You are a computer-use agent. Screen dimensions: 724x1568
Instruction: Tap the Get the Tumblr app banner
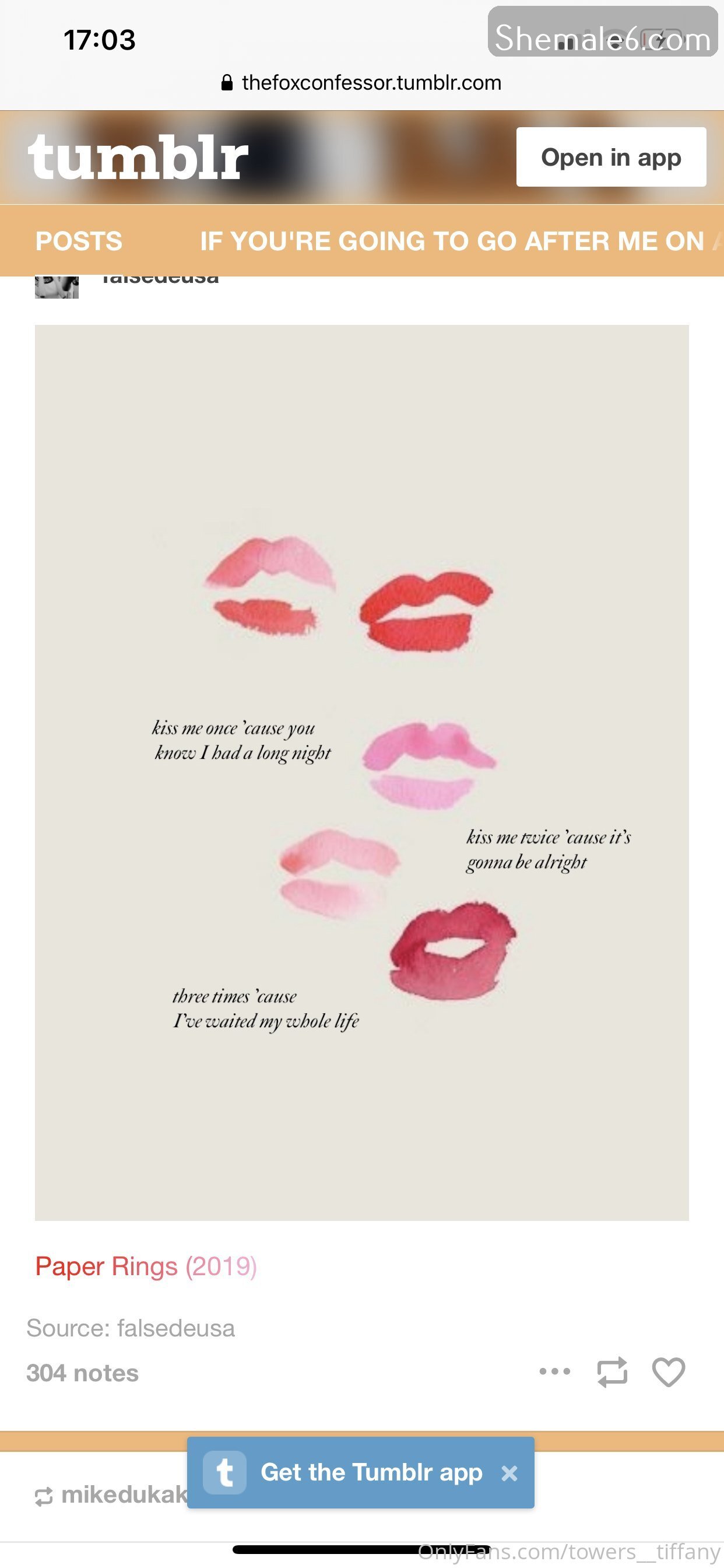tap(370, 1472)
